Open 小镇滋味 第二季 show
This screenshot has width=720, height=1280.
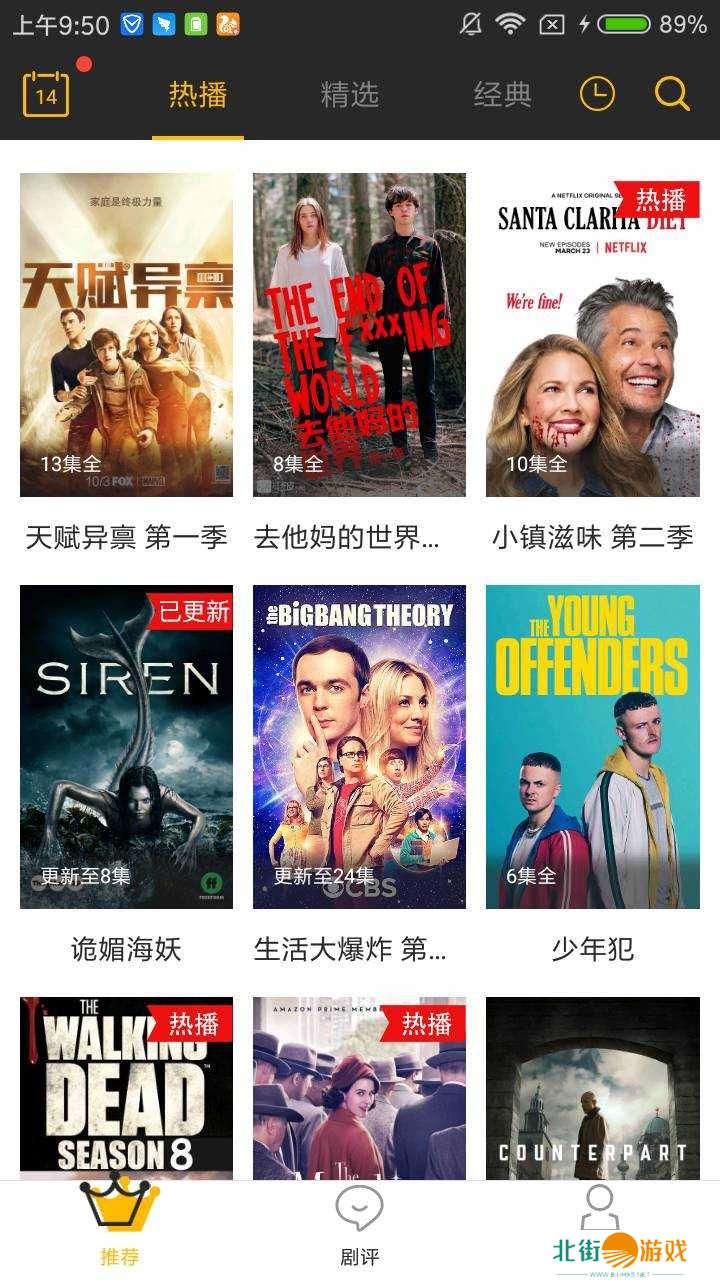coord(592,335)
